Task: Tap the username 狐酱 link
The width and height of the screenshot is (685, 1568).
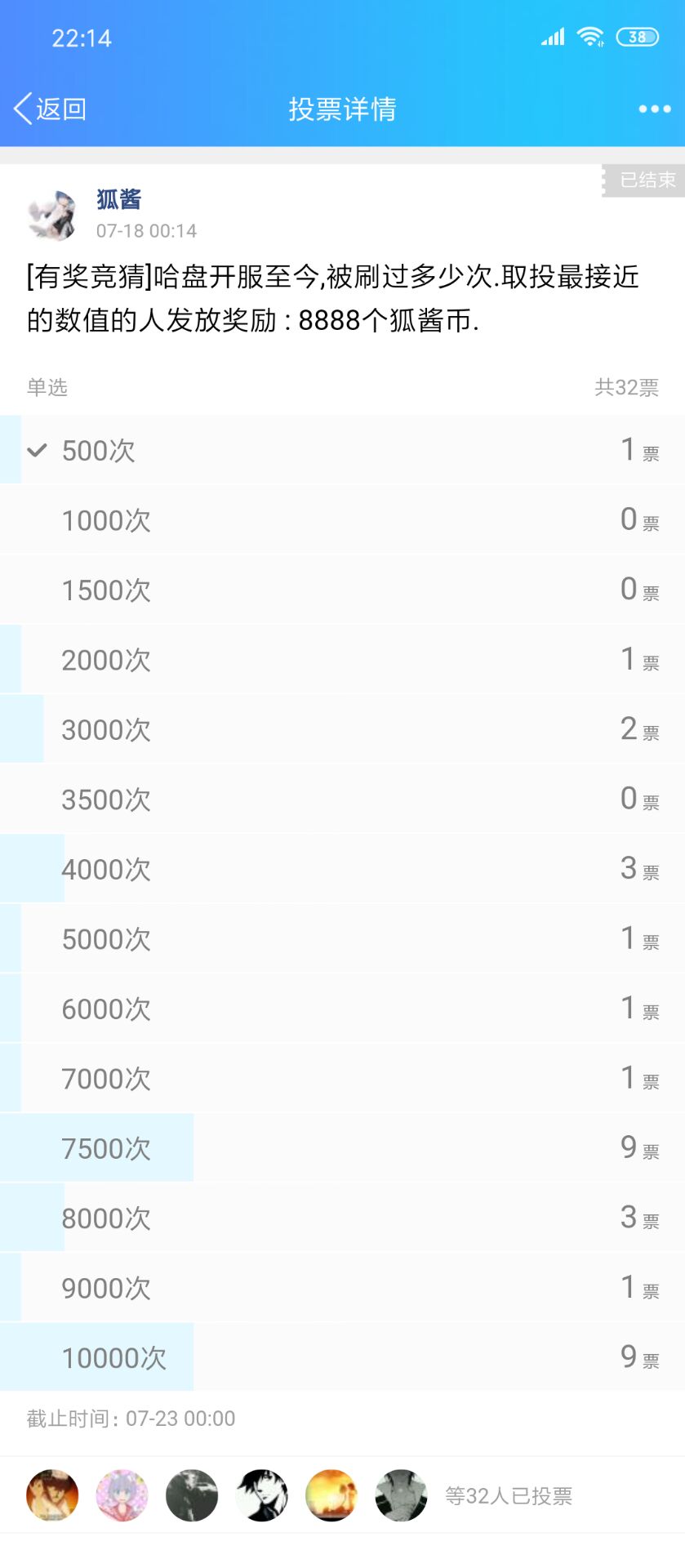Action: (119, 198)
